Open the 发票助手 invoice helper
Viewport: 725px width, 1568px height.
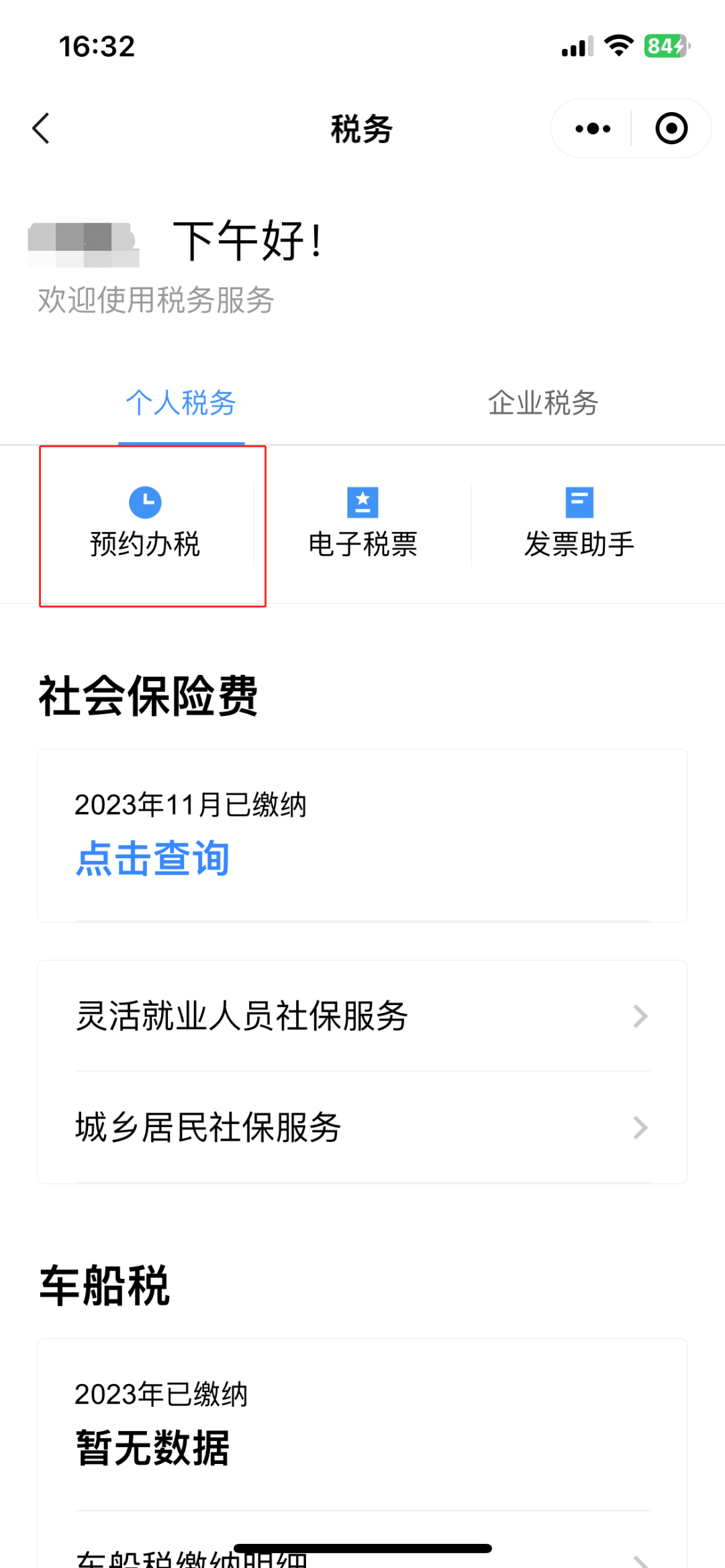point(579,523)
